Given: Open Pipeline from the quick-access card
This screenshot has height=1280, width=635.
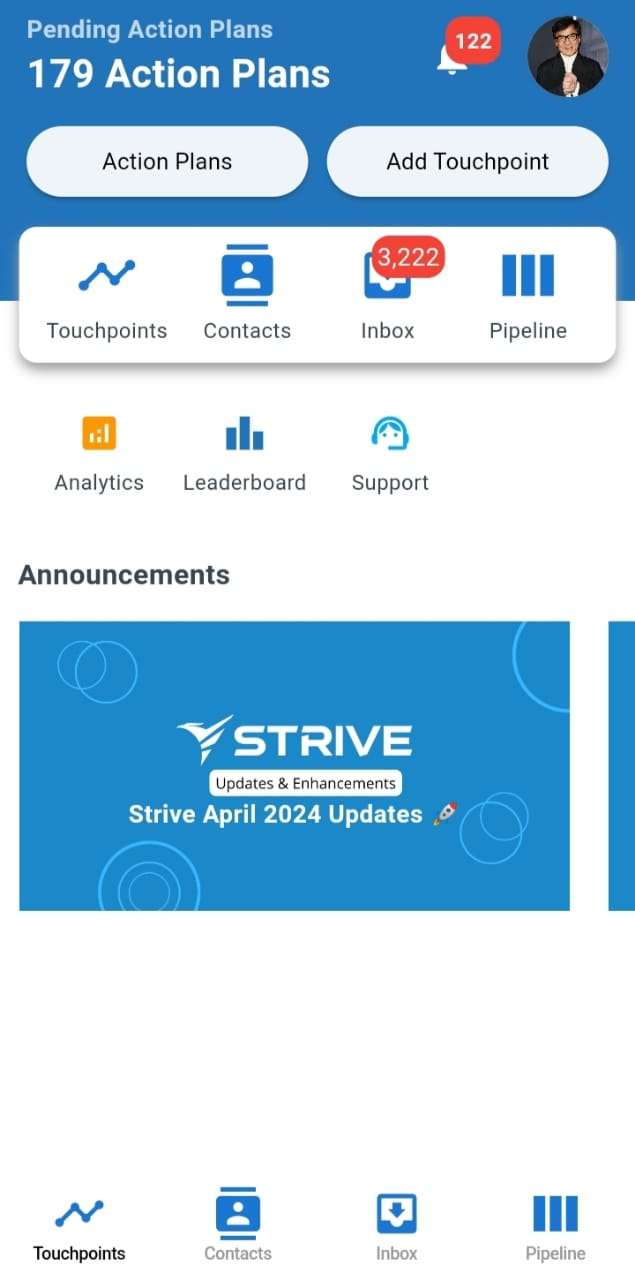Looking at the screenshot, I should (528, 296).
